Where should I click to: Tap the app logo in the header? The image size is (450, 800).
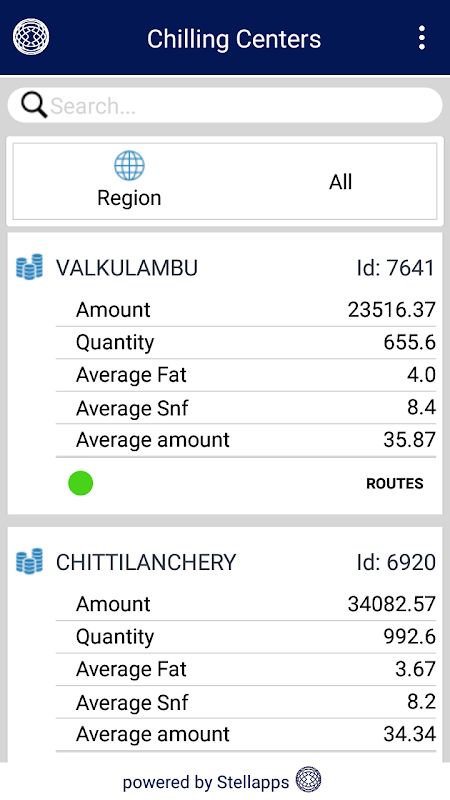[31, 37]
